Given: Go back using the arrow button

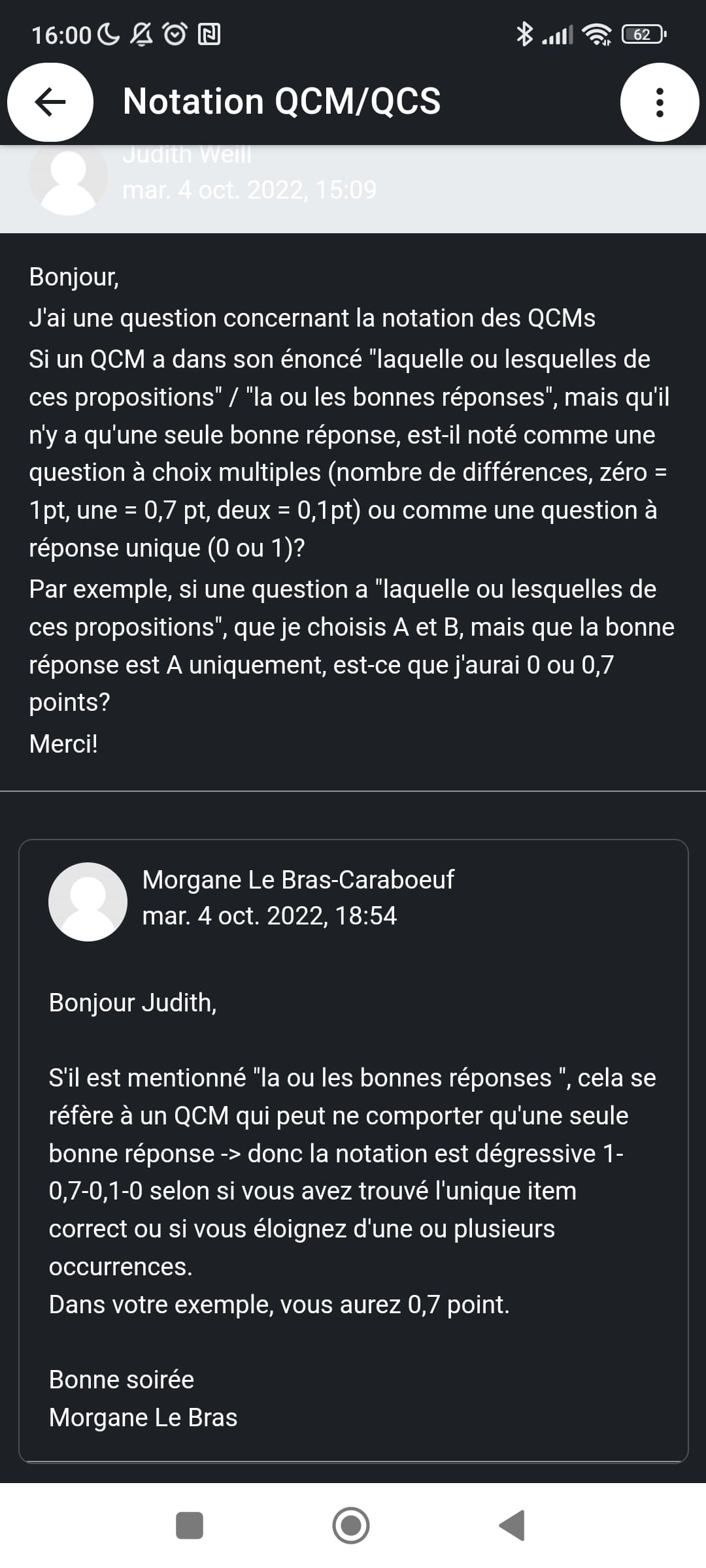Looking at the screenshot, I should click(50, 102).
